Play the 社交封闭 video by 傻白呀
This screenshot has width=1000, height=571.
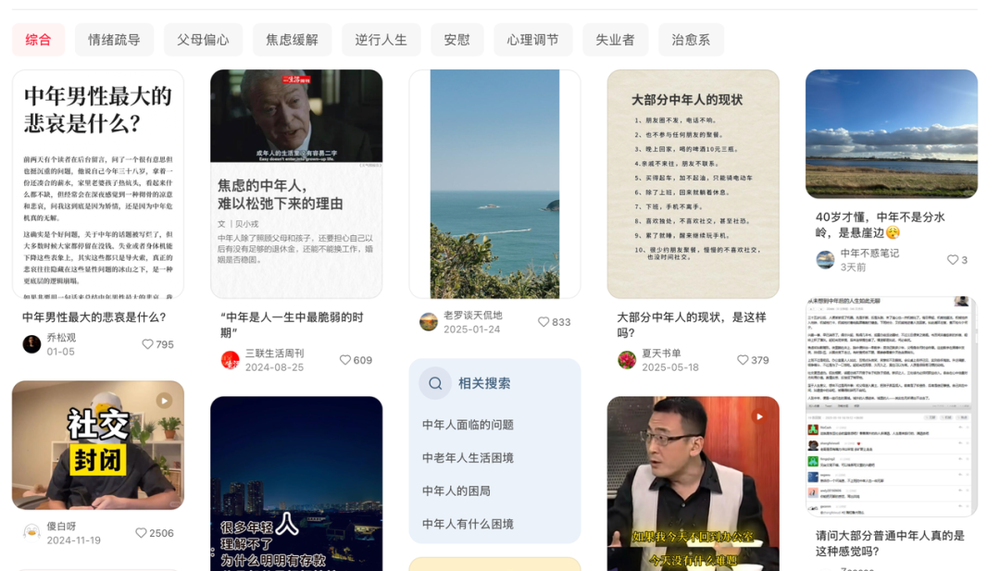coord(97,445)
